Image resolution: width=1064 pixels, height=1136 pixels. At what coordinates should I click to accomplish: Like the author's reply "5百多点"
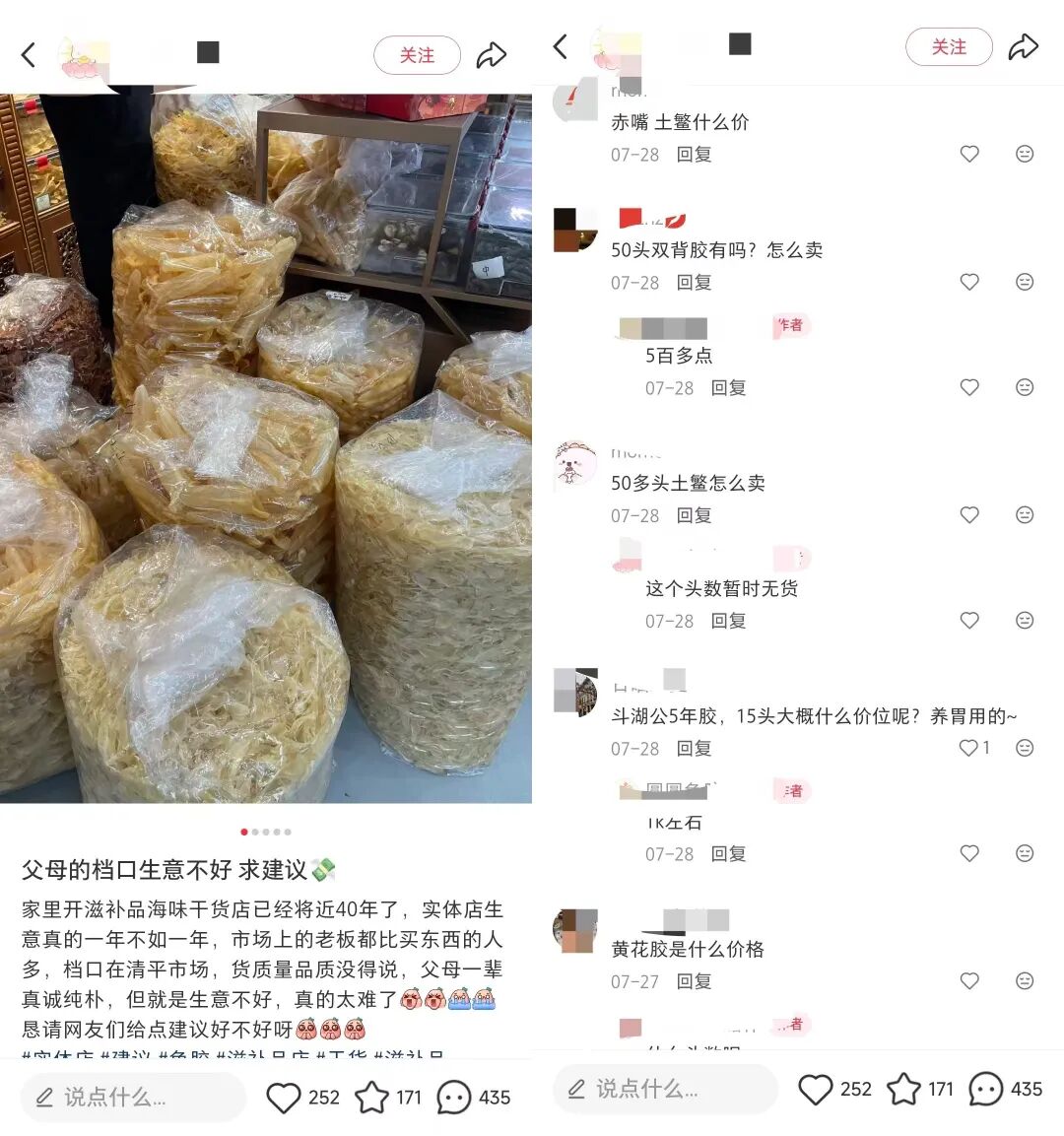point(969,388)
